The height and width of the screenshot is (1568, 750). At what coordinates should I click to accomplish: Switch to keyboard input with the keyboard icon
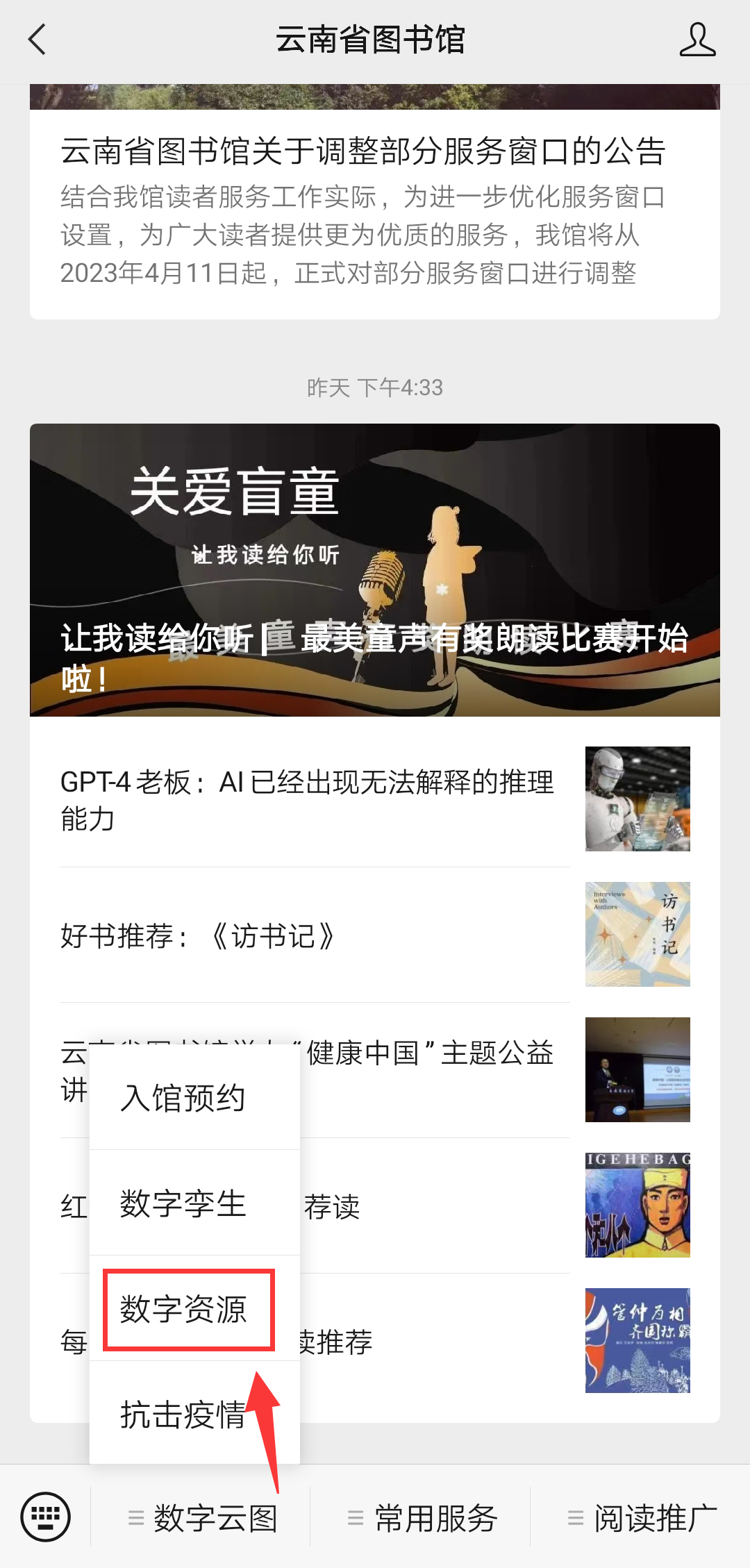coord(46,1516)
